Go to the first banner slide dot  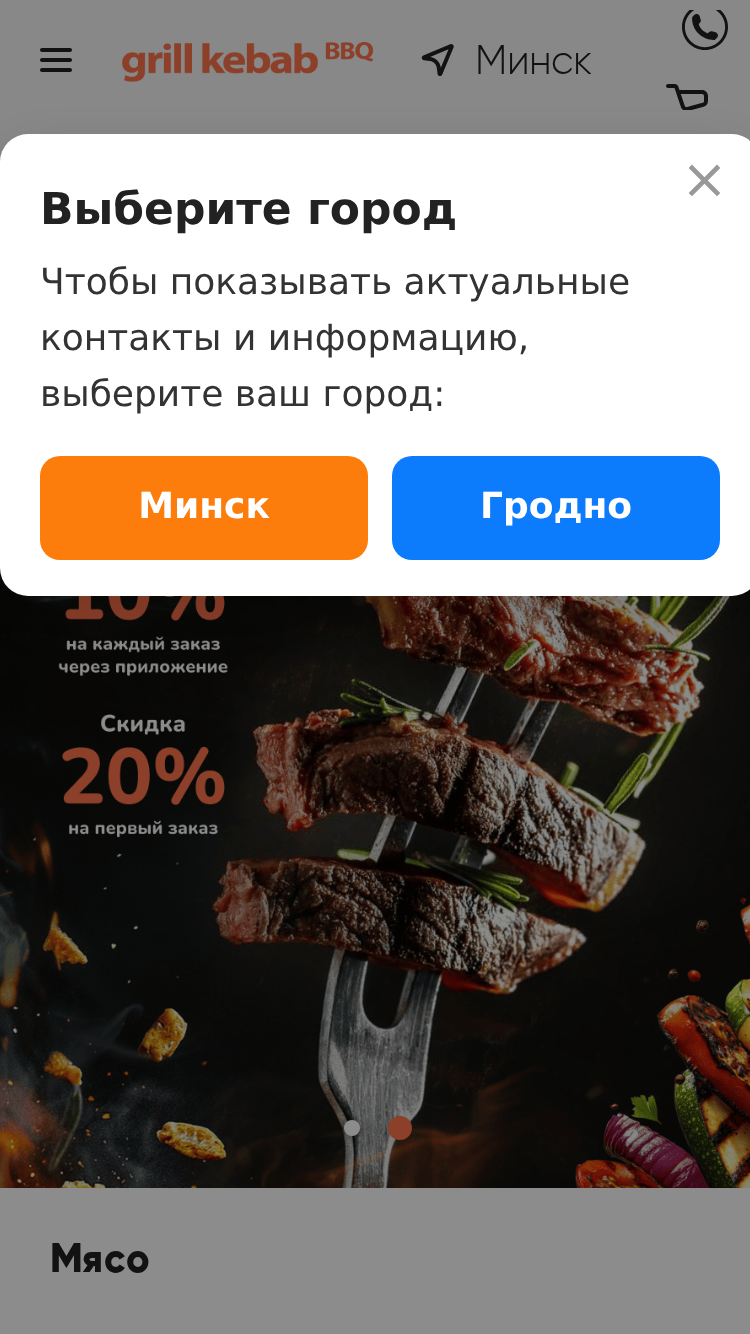point(352,1128)
